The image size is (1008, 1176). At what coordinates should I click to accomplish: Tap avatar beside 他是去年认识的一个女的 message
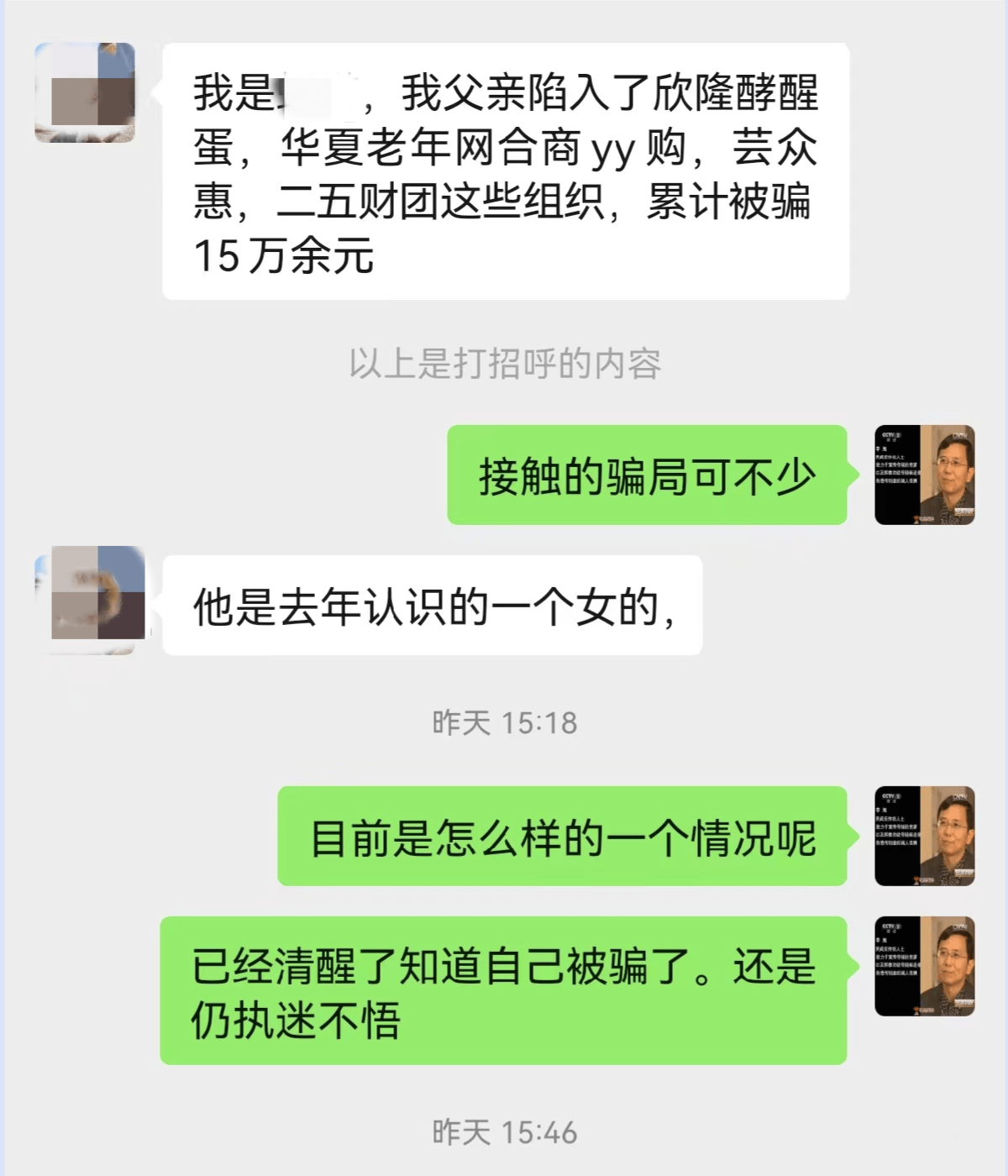tap(92, 598)
